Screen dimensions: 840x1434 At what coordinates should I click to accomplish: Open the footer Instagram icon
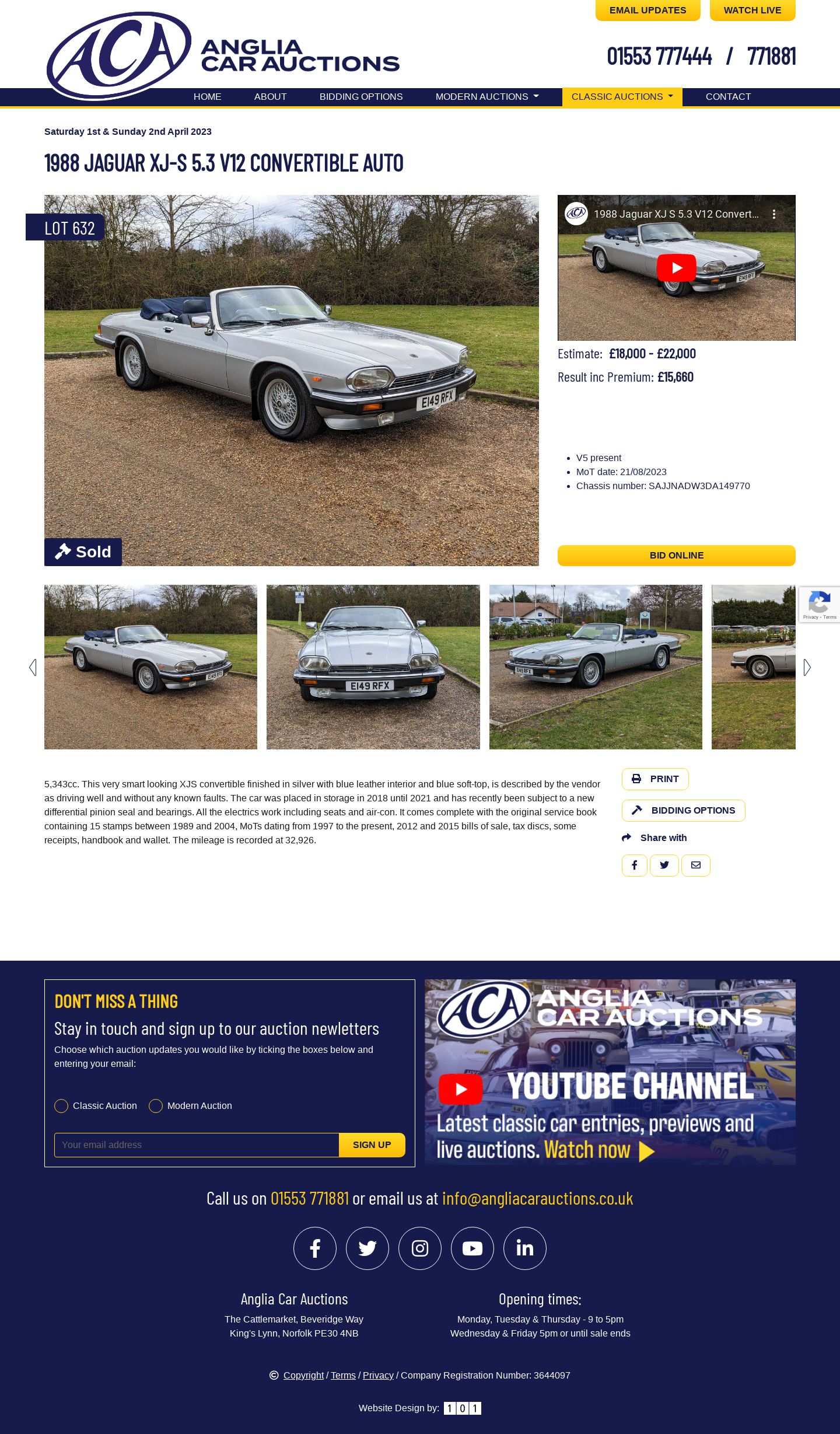tap(420, 1248)
